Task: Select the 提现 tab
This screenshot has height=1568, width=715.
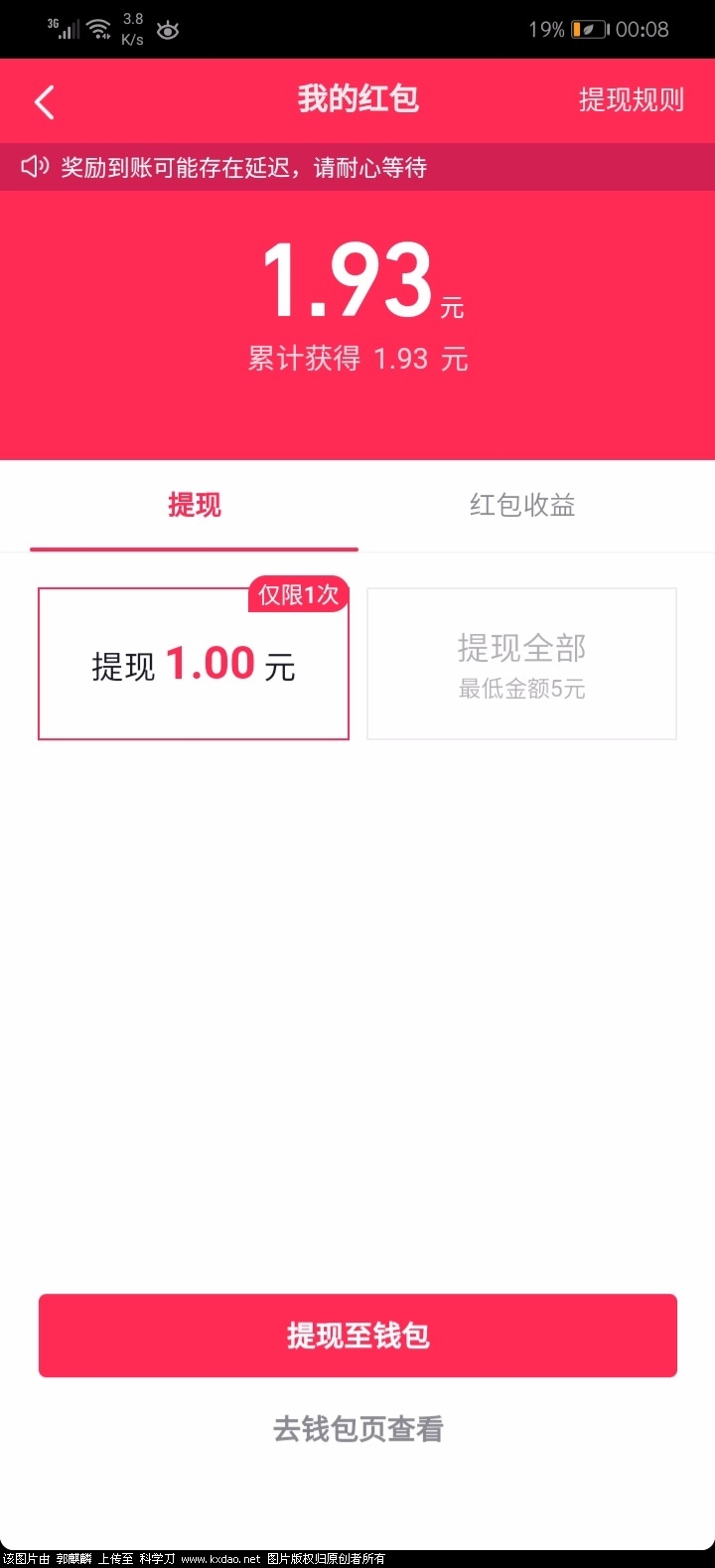Action: (195, 506)
